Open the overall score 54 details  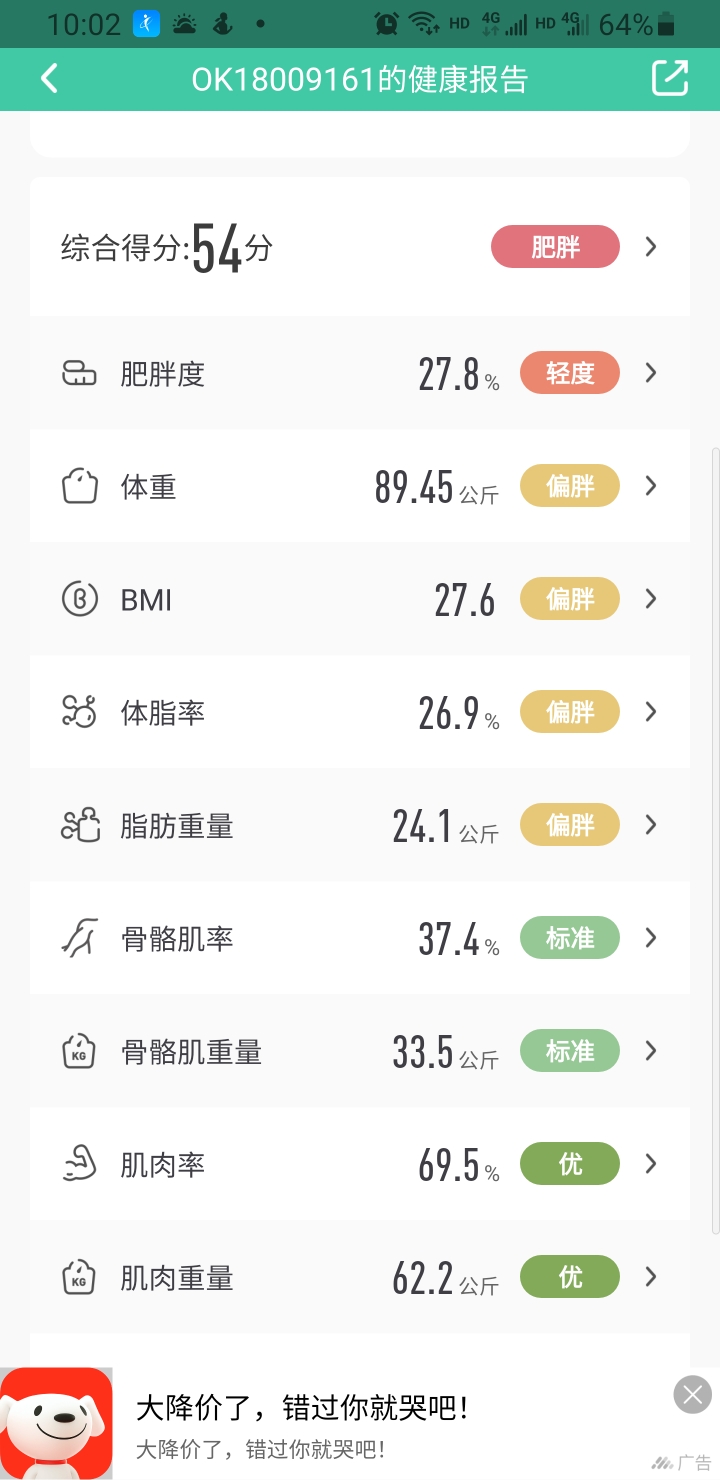point(360,247)
